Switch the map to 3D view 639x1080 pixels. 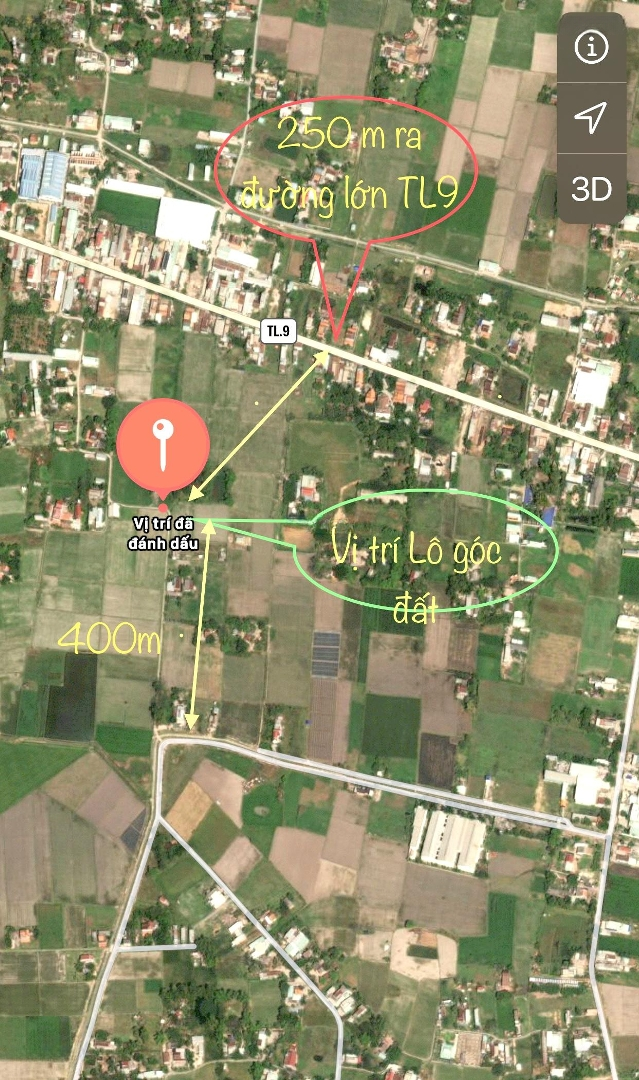pyautogui.click(x=591, y=188)
